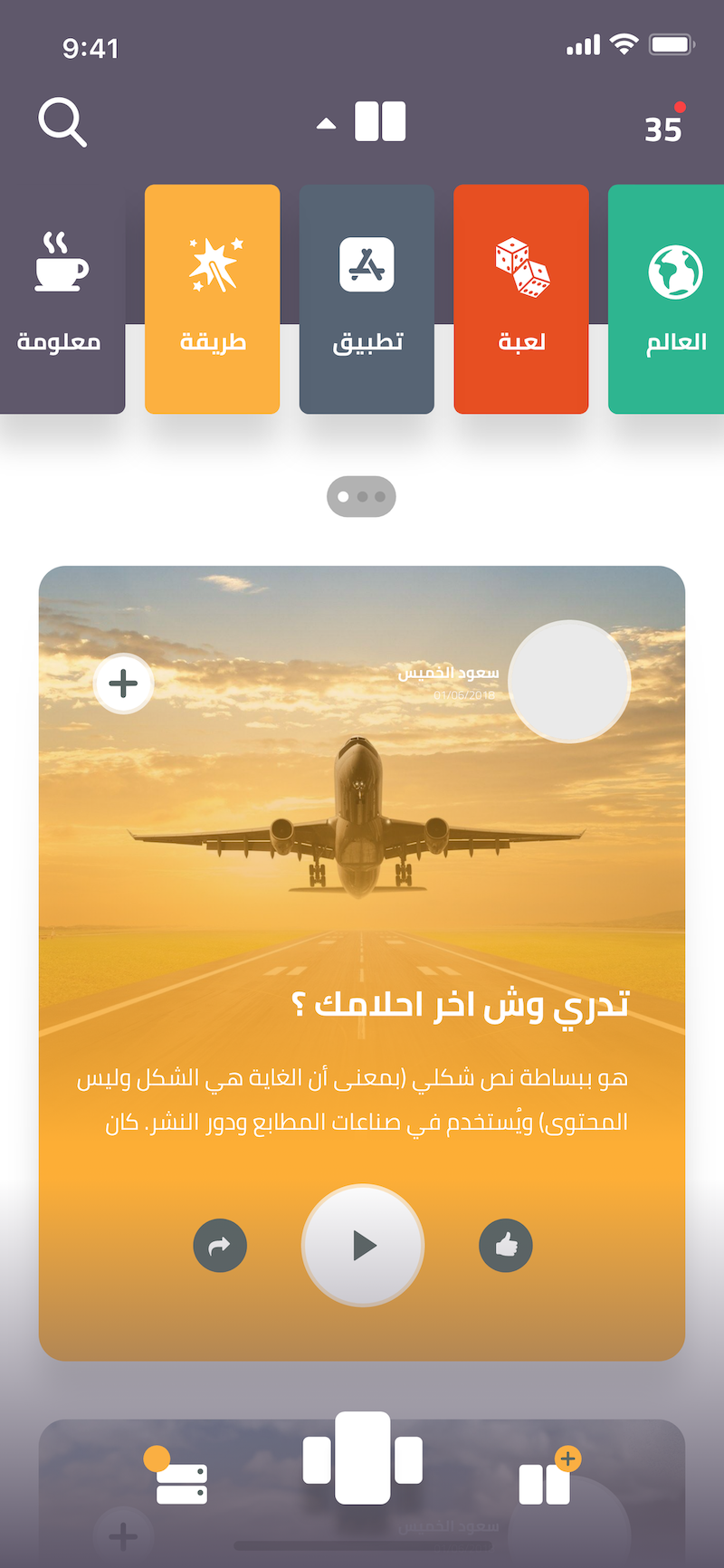Tap the three-dot page indicator
Screen dimensions: 724x1568
coord(361,496)
